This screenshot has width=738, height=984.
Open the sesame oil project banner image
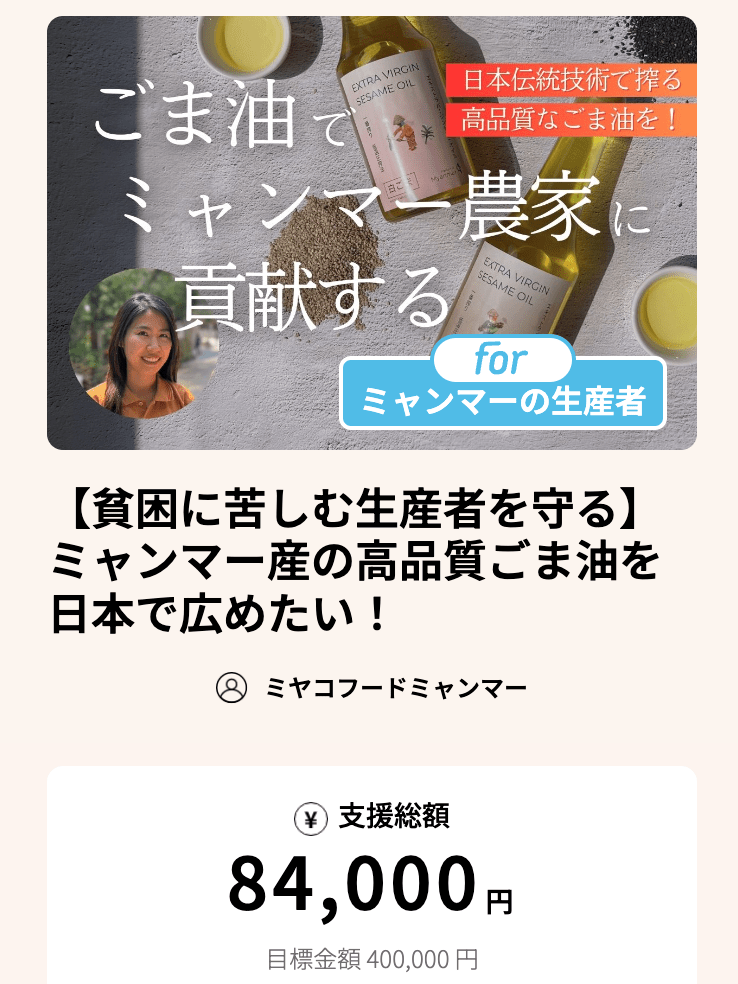pyautogui.click(x=372, y=233)
